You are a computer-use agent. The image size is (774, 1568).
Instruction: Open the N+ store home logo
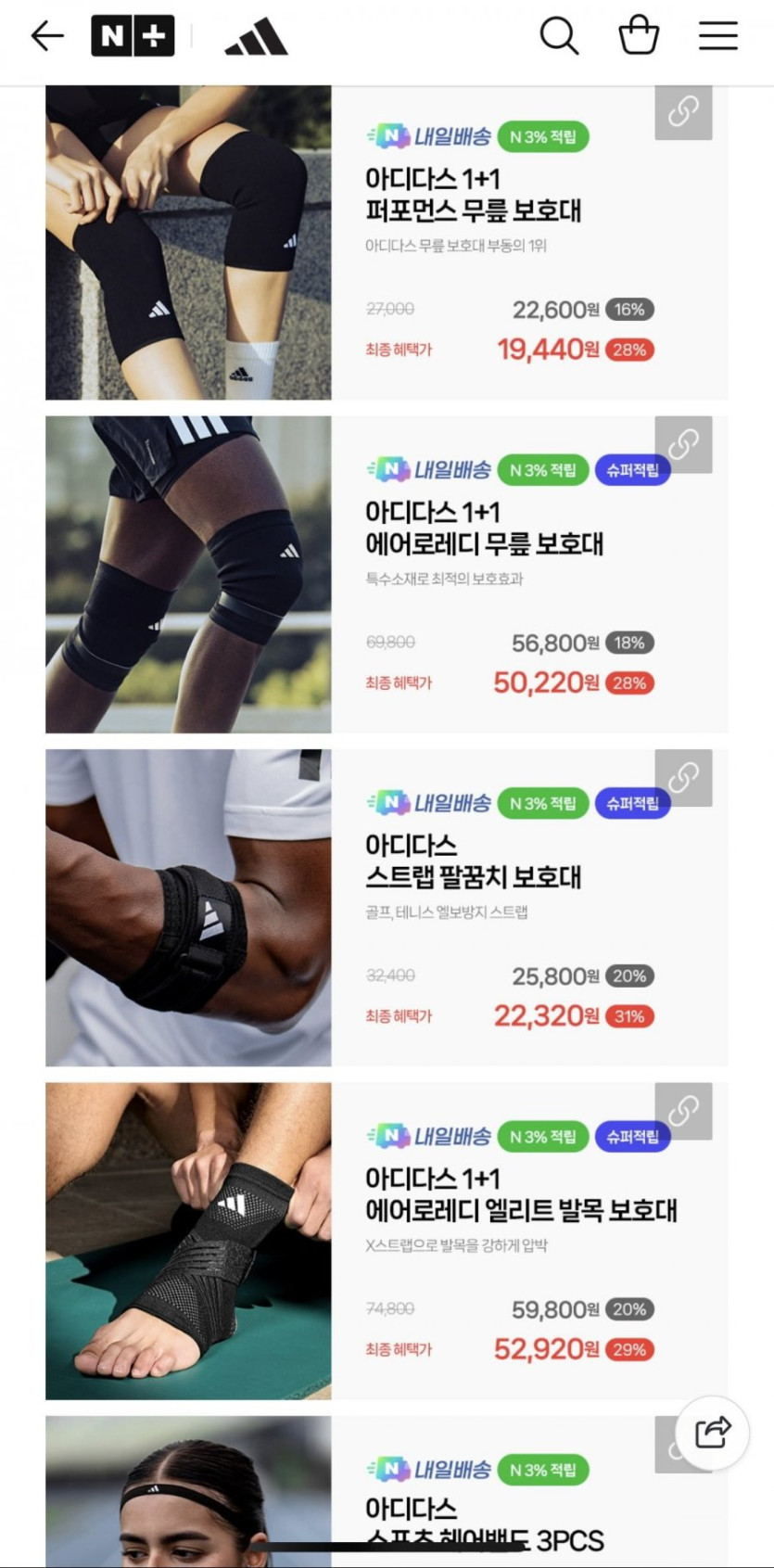(133, 36)
